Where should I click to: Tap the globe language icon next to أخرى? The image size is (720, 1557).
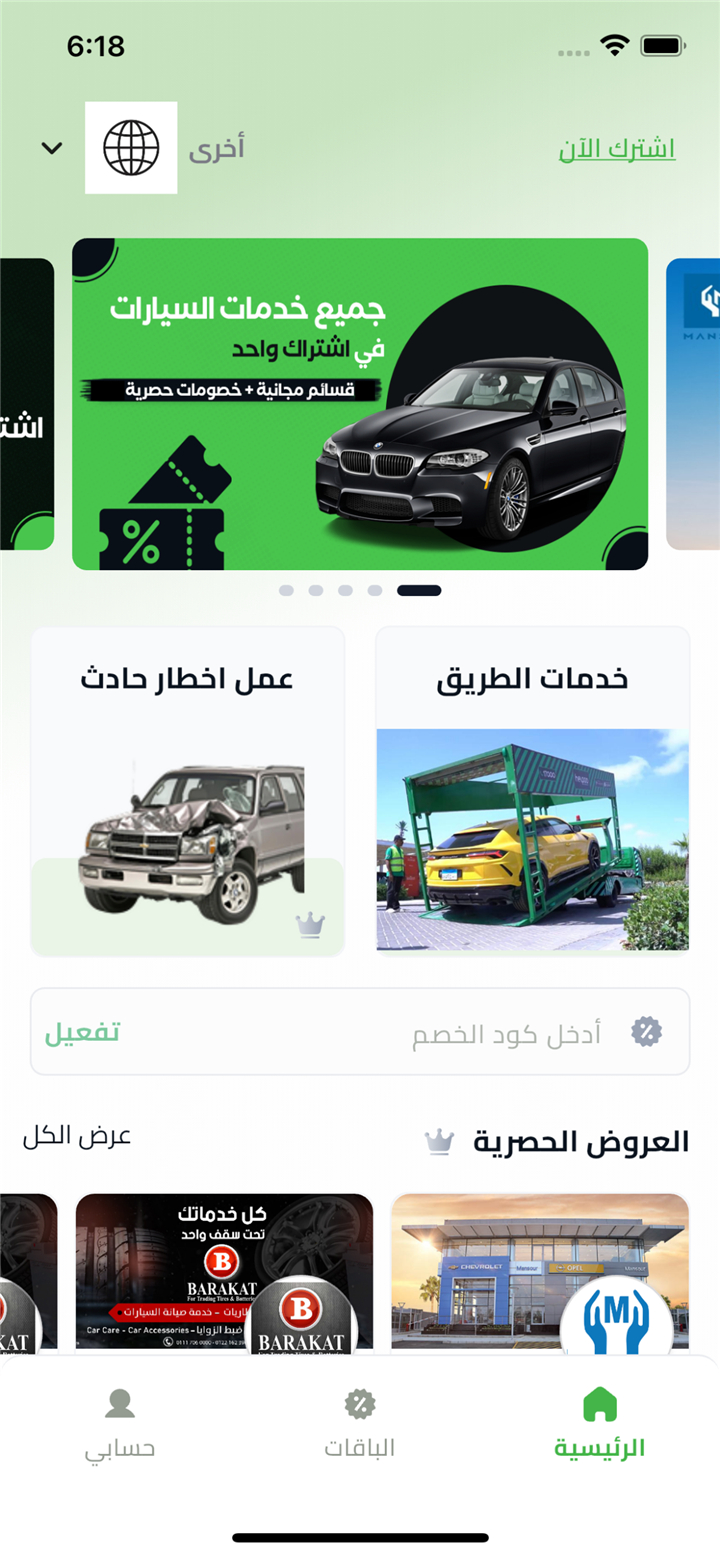(x=131, y=147)
